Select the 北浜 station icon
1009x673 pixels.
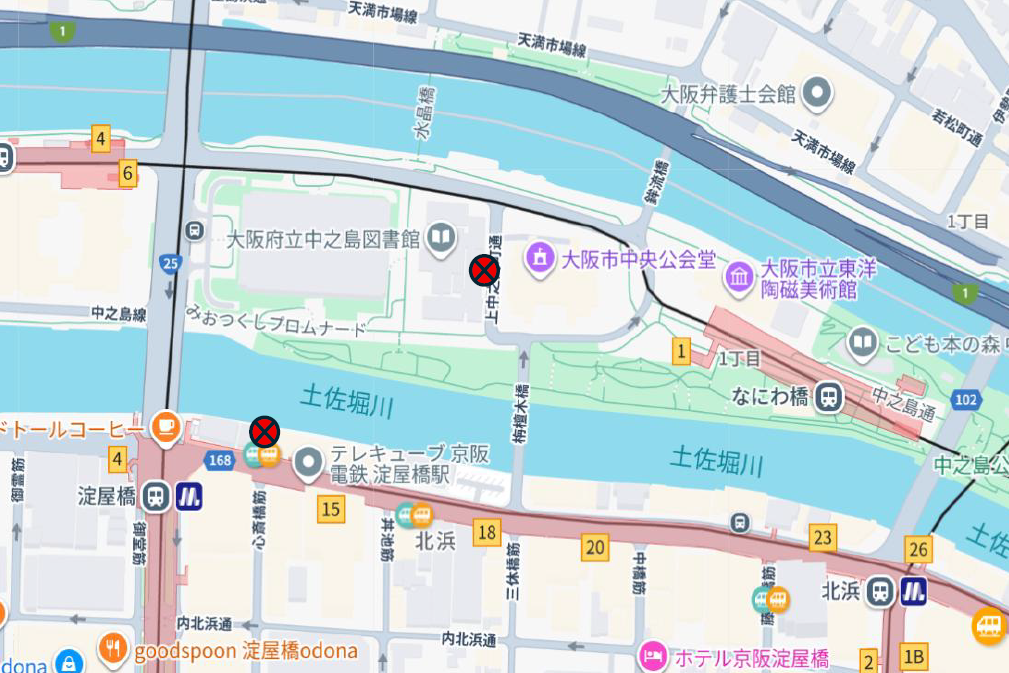pos(881,591)
